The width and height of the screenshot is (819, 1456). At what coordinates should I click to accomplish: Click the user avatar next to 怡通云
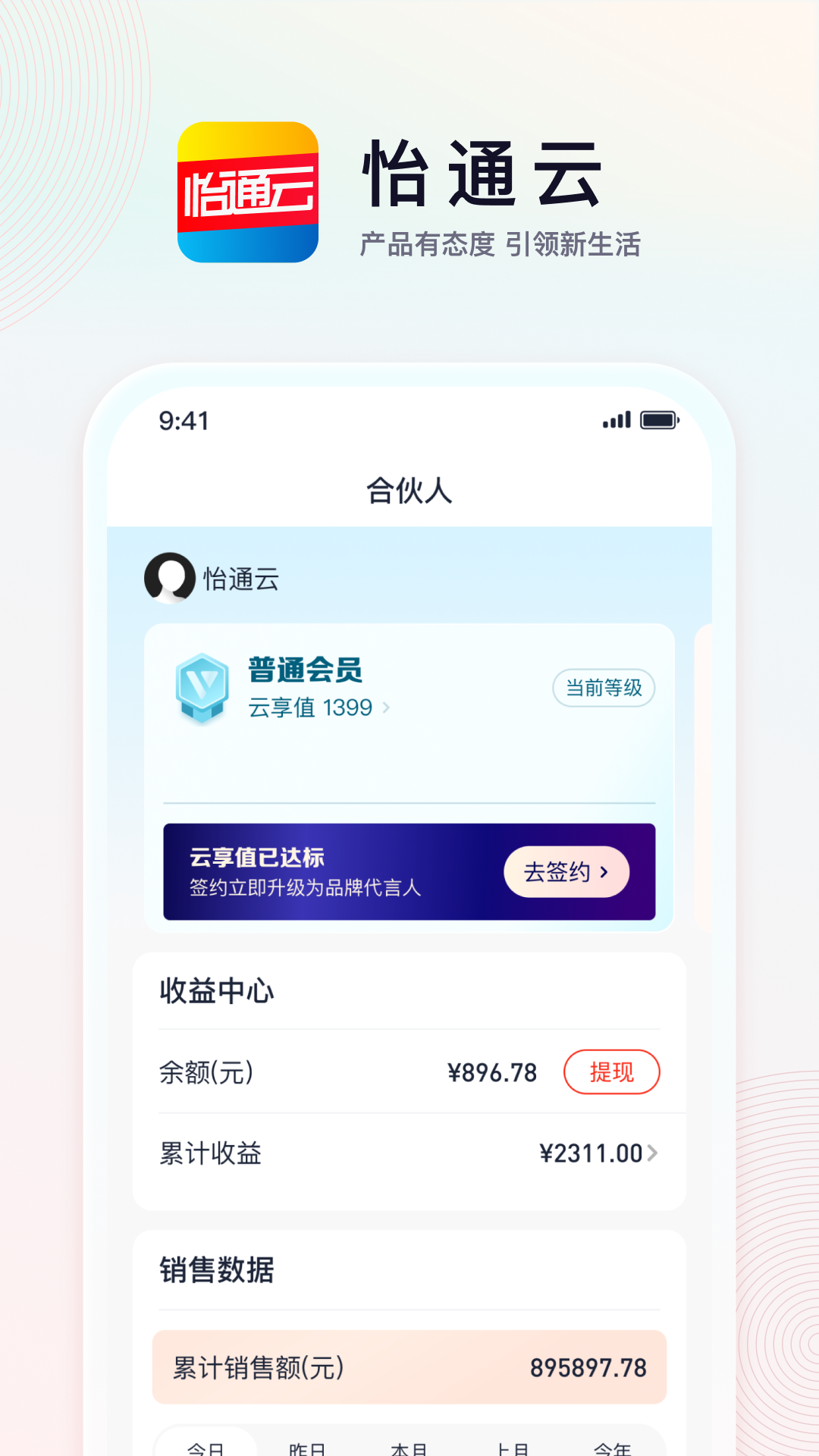[170, 578]
